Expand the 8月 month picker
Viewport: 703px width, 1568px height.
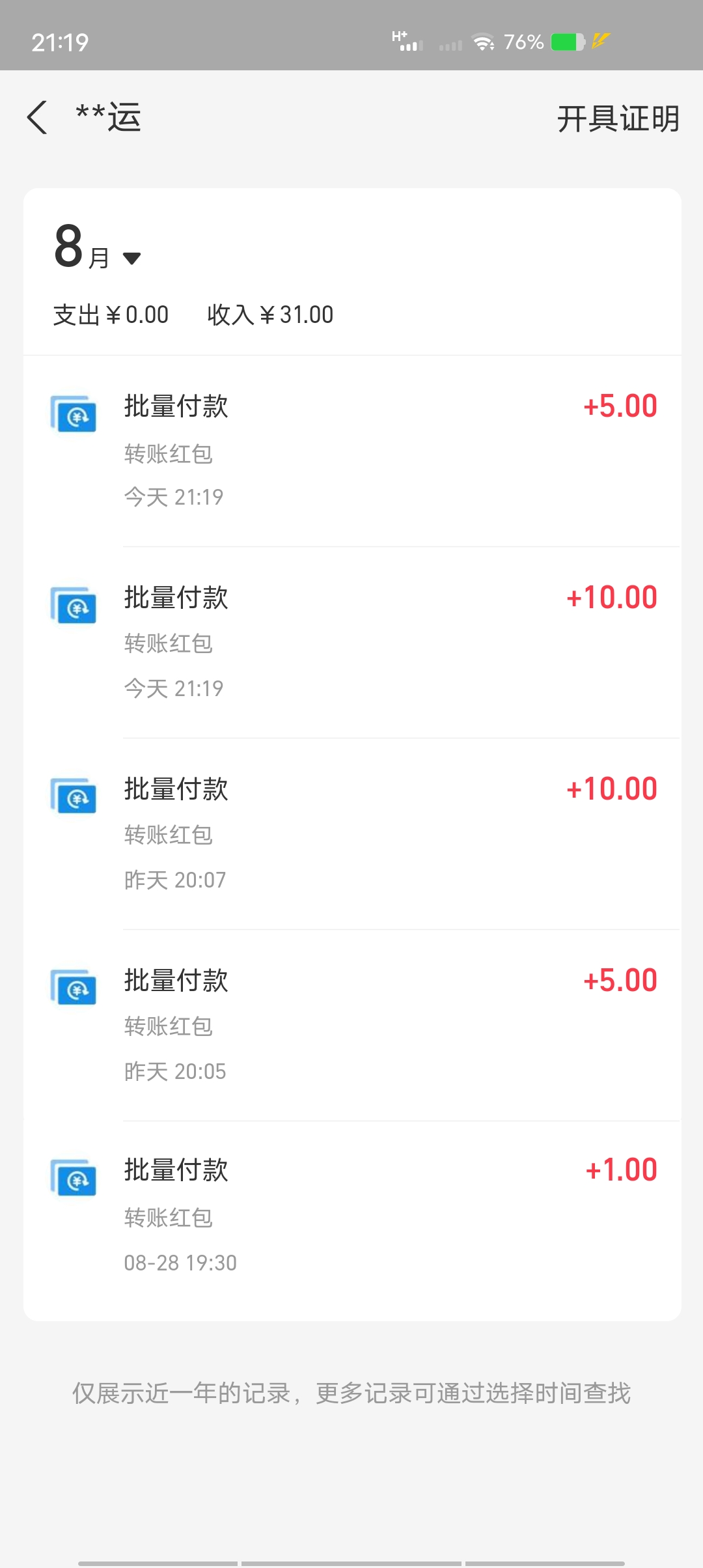click(x=98, y=247)
